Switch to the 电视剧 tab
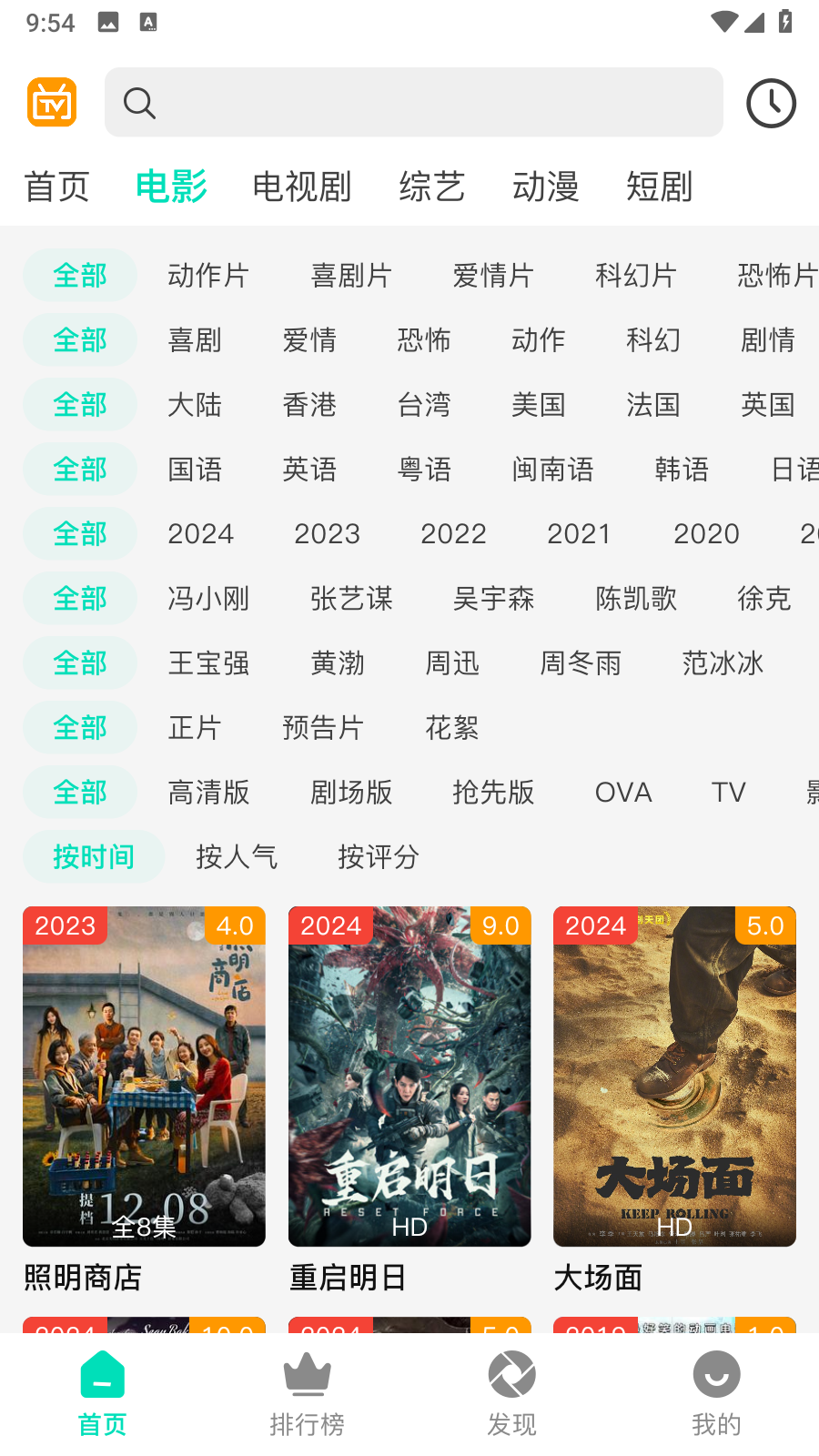Image resolution: width=819 pixels, height=1456 pixels. point(304,187)
